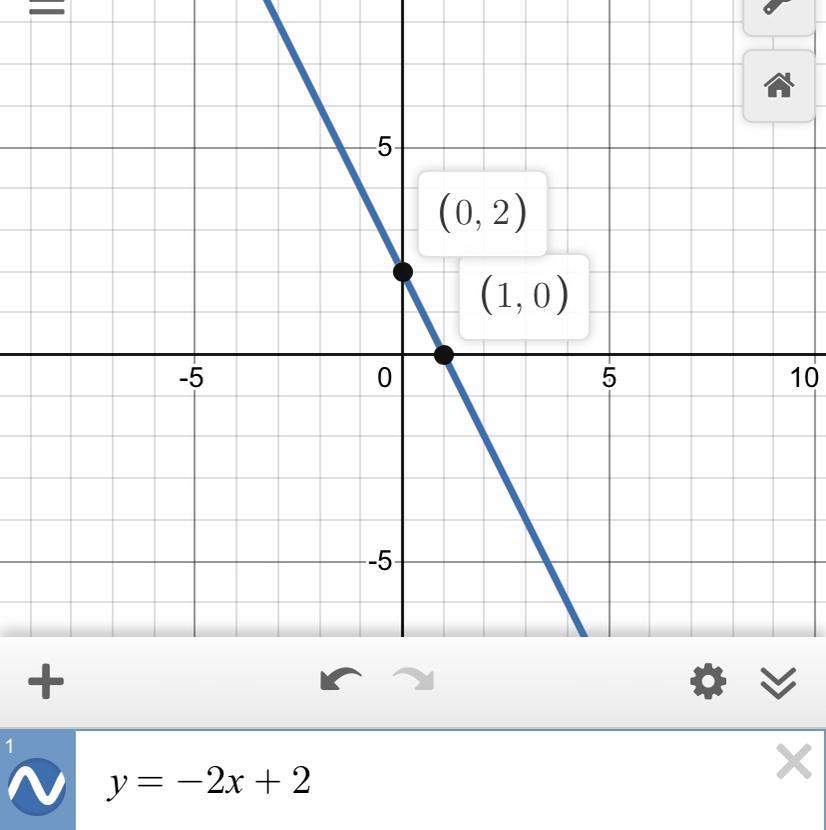
Task: Collapse the expression list panel
Action: [x=778, y=682]
